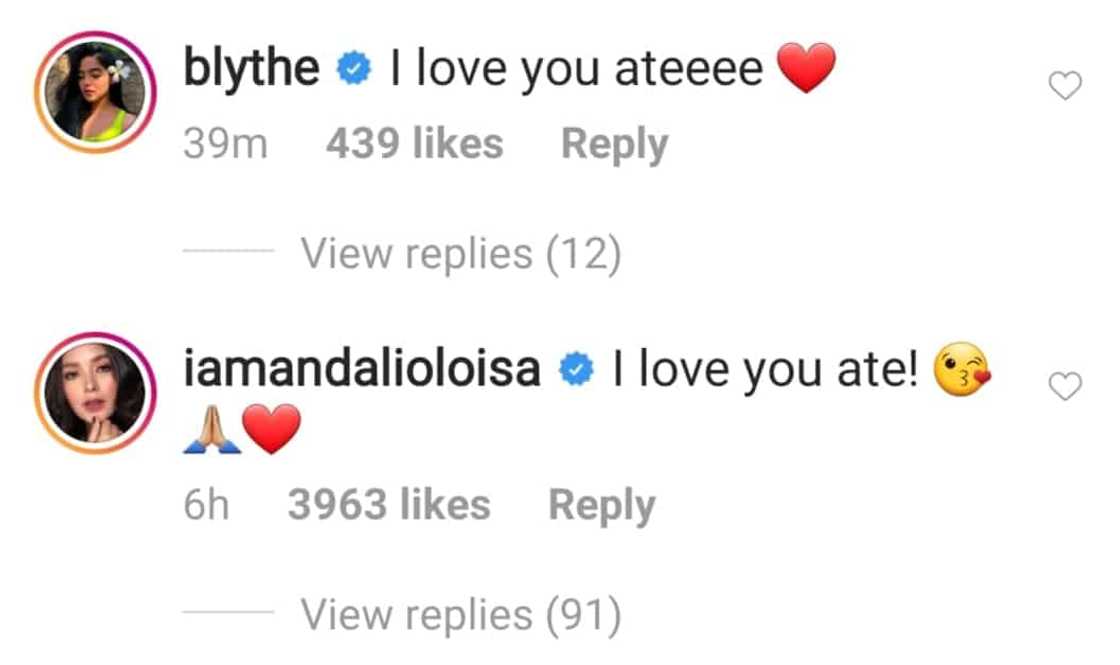Open blythe's profile picture

(96, 93)
